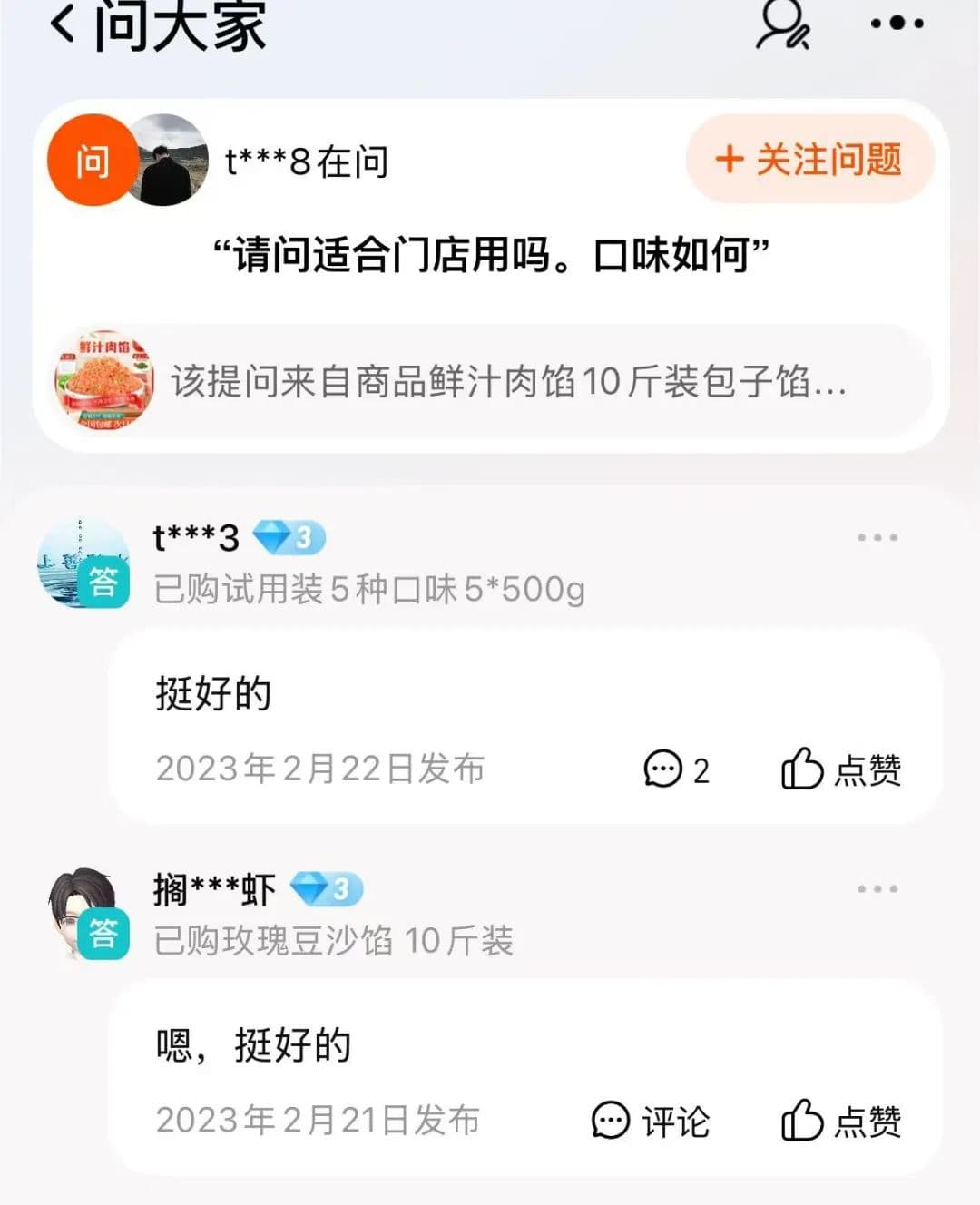Open the profile edit icon in header
The image size is (980, 1205).
point(782,24)
